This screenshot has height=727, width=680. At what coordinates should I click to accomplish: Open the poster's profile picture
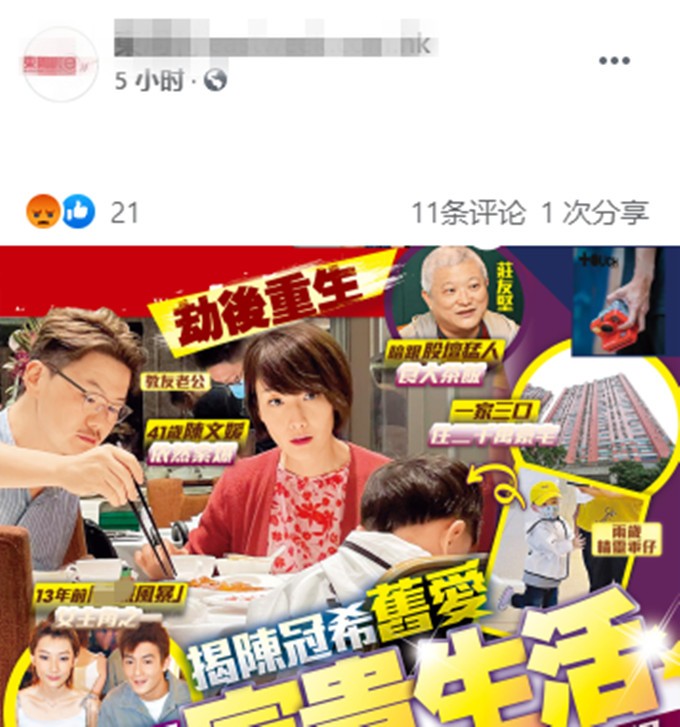tap(60, 64)
